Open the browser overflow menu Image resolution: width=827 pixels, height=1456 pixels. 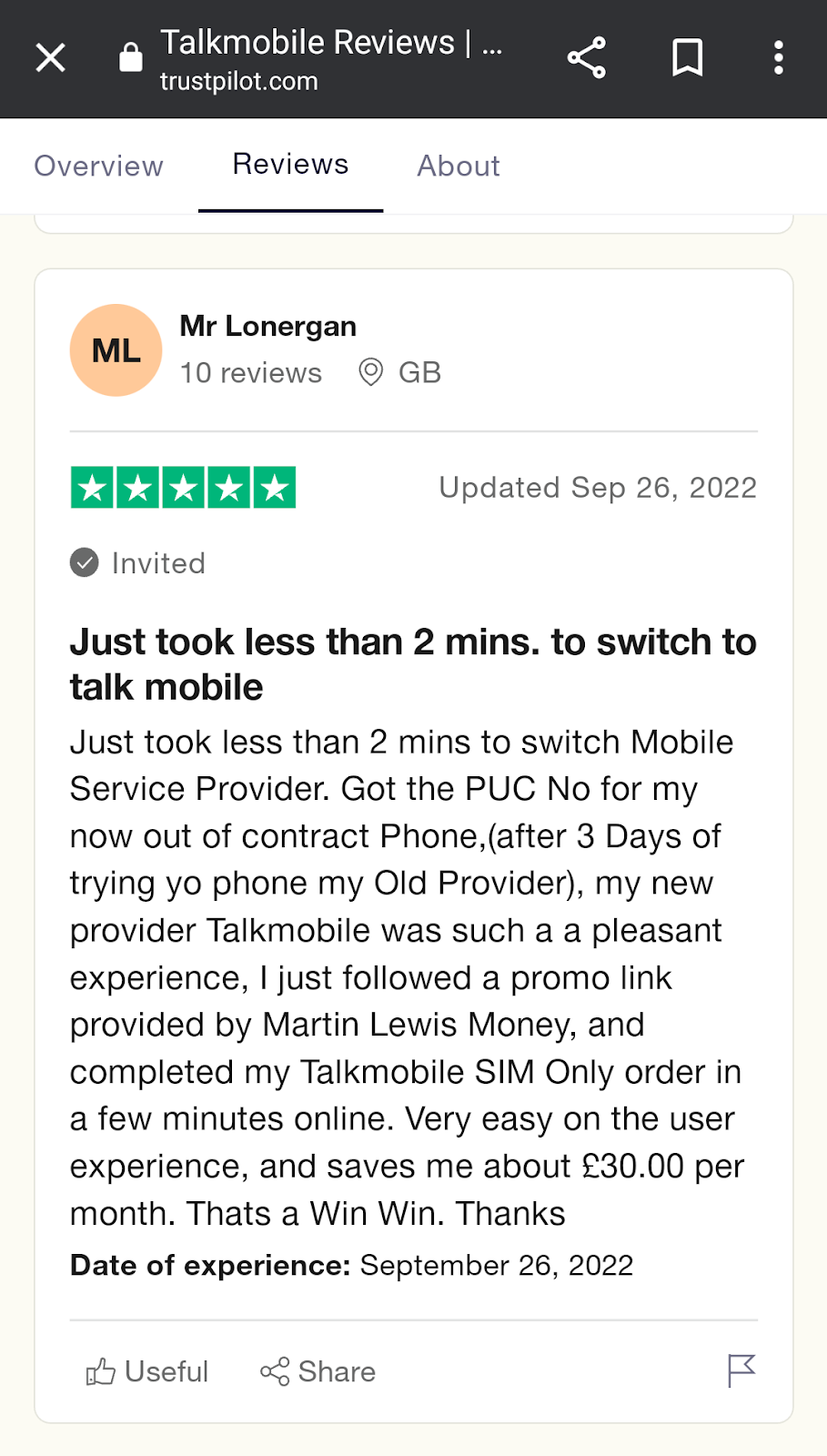click(778, 58)
